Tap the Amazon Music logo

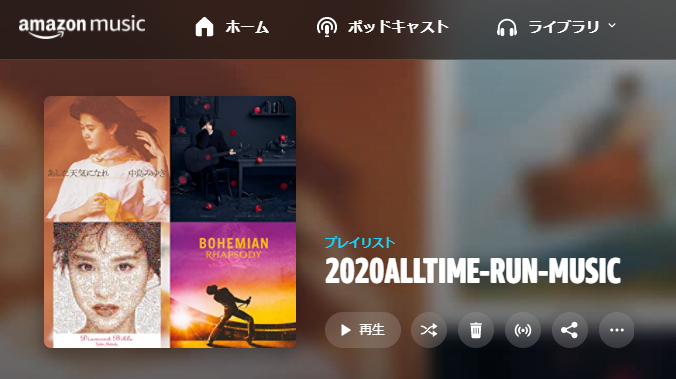pos(81,27)
